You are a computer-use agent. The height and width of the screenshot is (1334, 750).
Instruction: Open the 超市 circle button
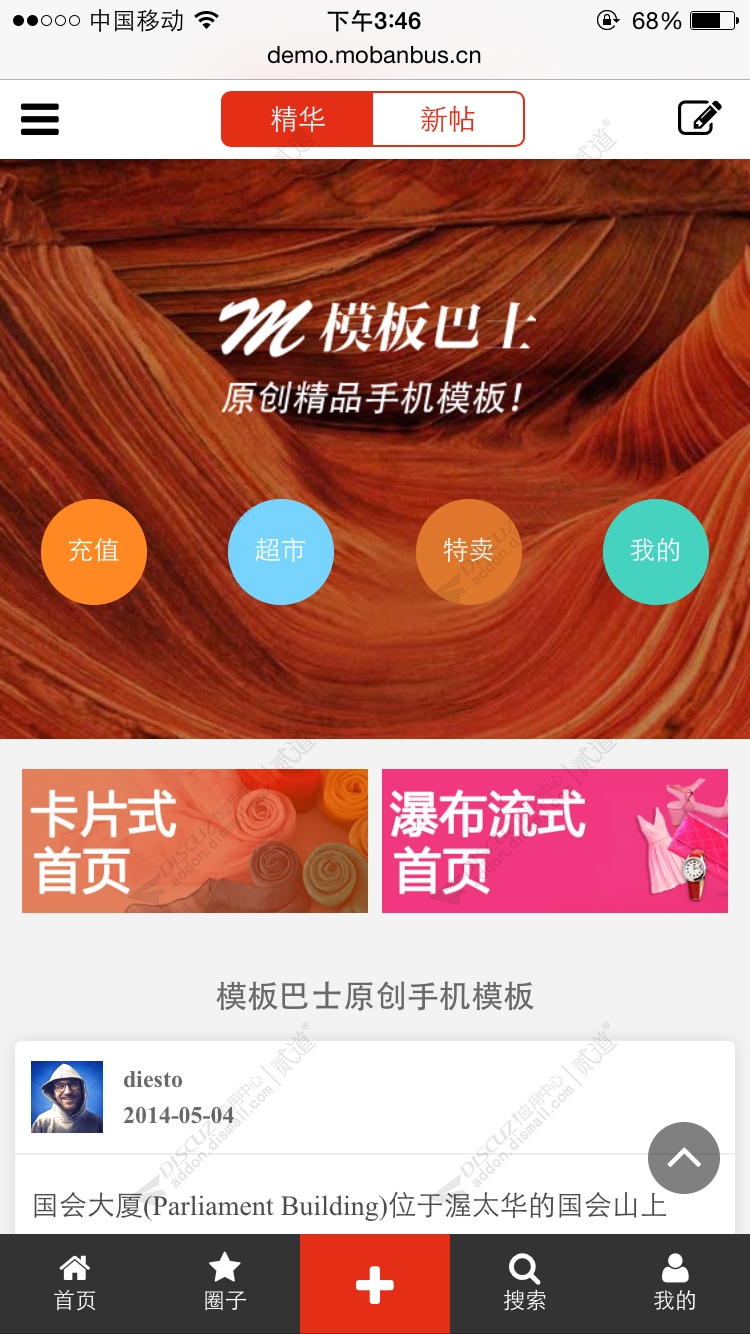coord(281,551)
